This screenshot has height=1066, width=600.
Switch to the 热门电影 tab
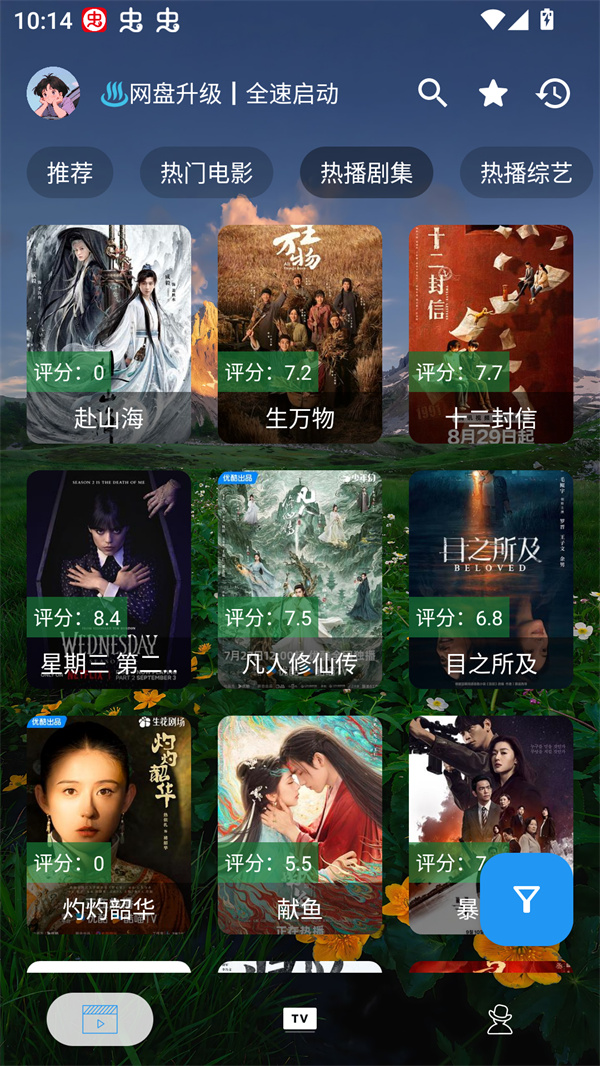(206, 173)
